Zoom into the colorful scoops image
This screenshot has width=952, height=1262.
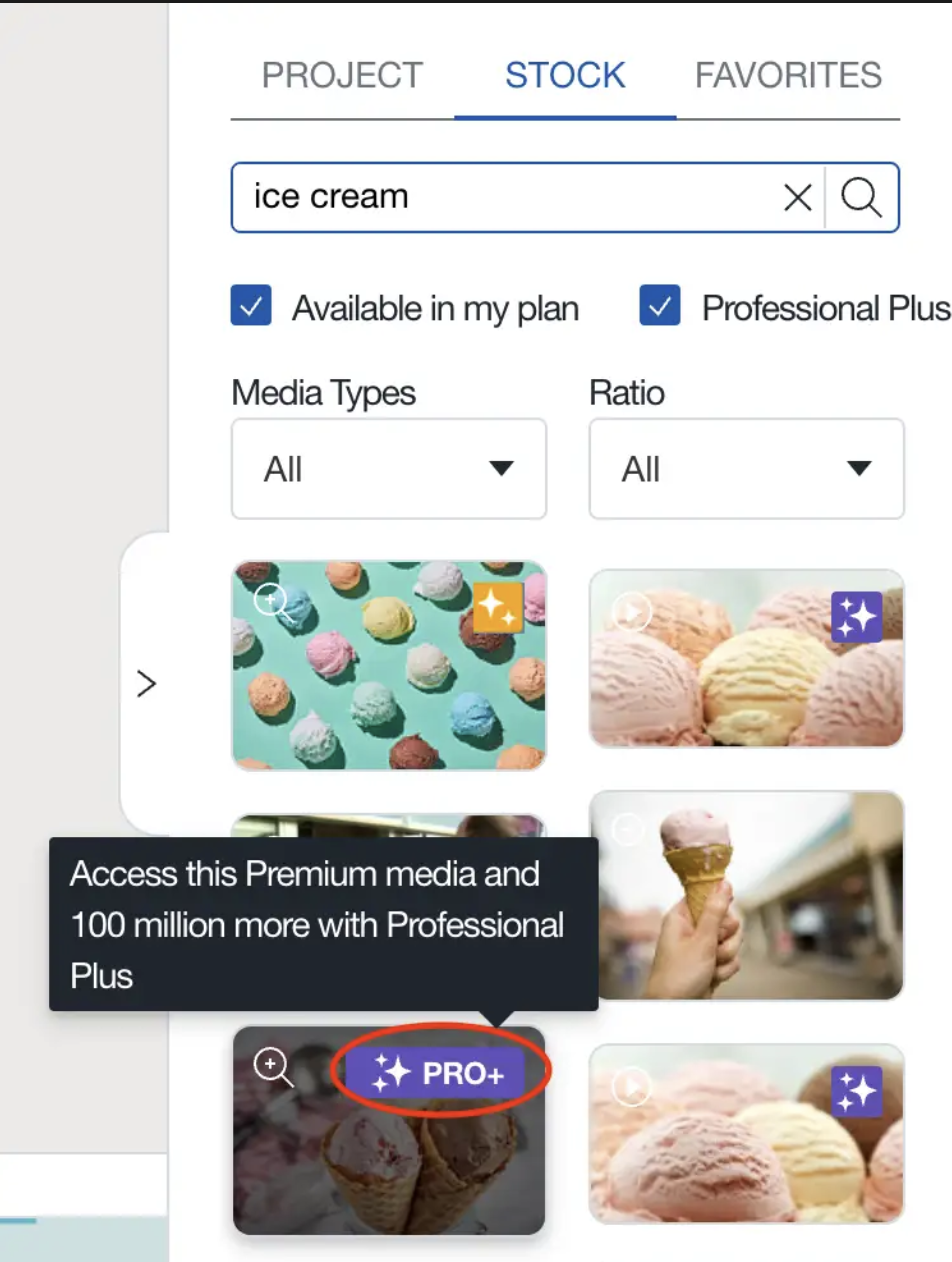click(x=272, y=602)
